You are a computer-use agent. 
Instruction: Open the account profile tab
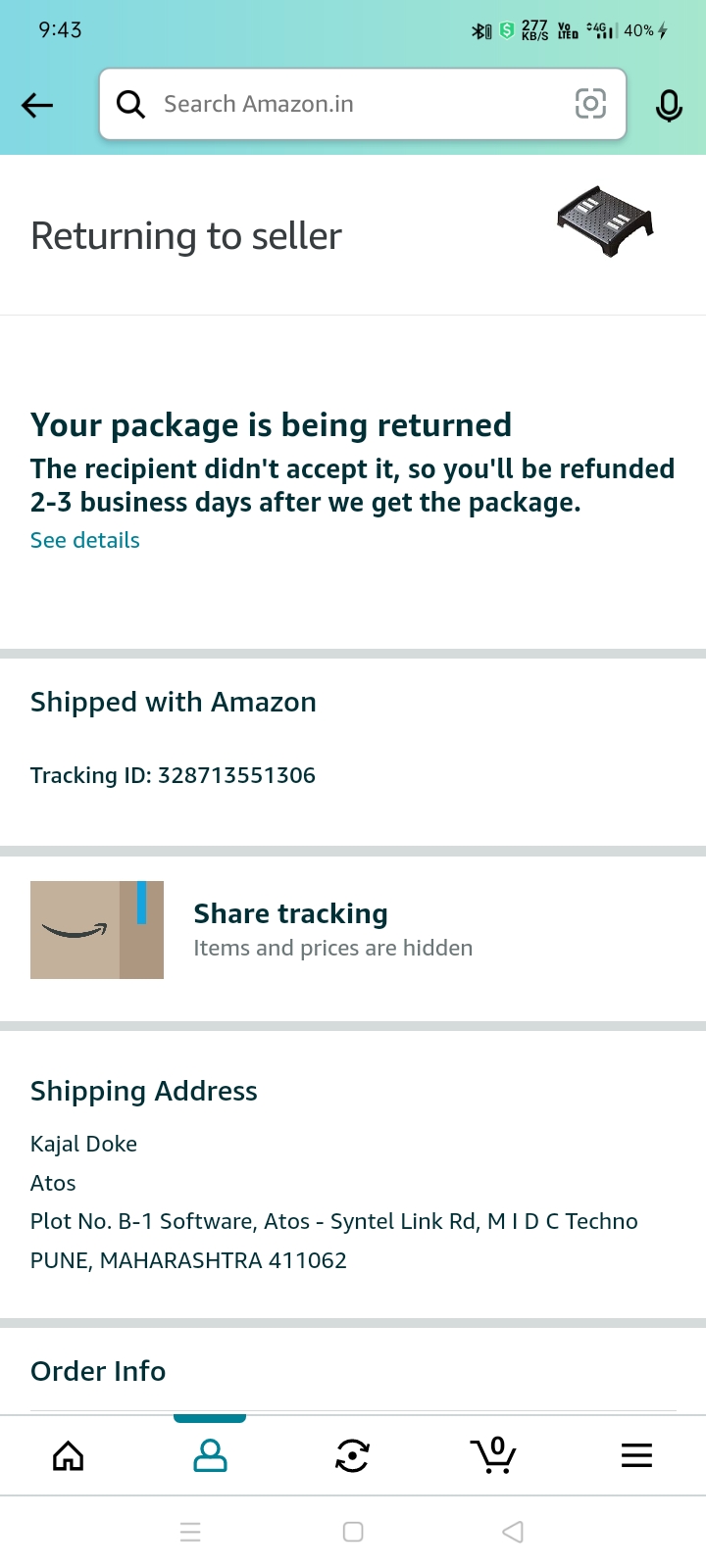[x=210, y=1455]
